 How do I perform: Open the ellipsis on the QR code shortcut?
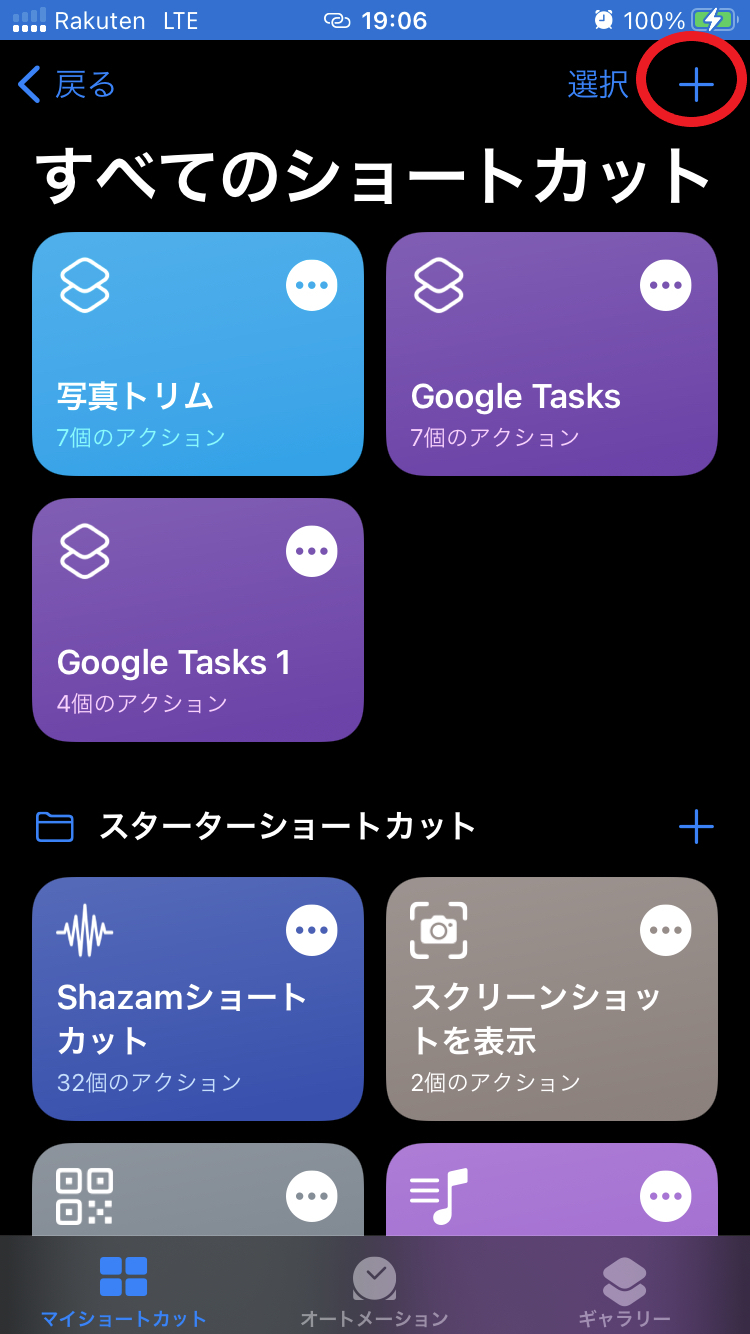(311, 1195)
